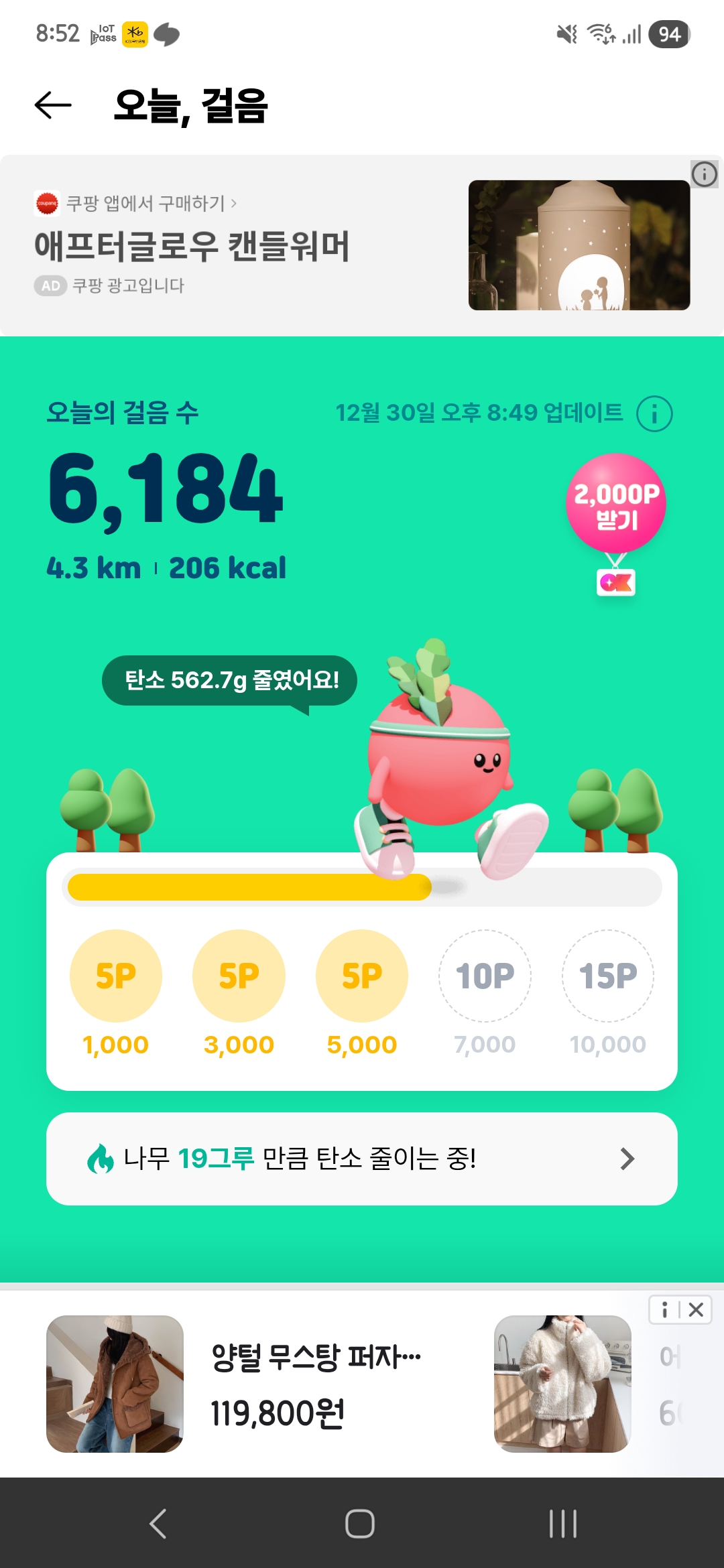Go to the system home screen
The width and height of the screenshot is (724, 1568).
point(360,1523)
